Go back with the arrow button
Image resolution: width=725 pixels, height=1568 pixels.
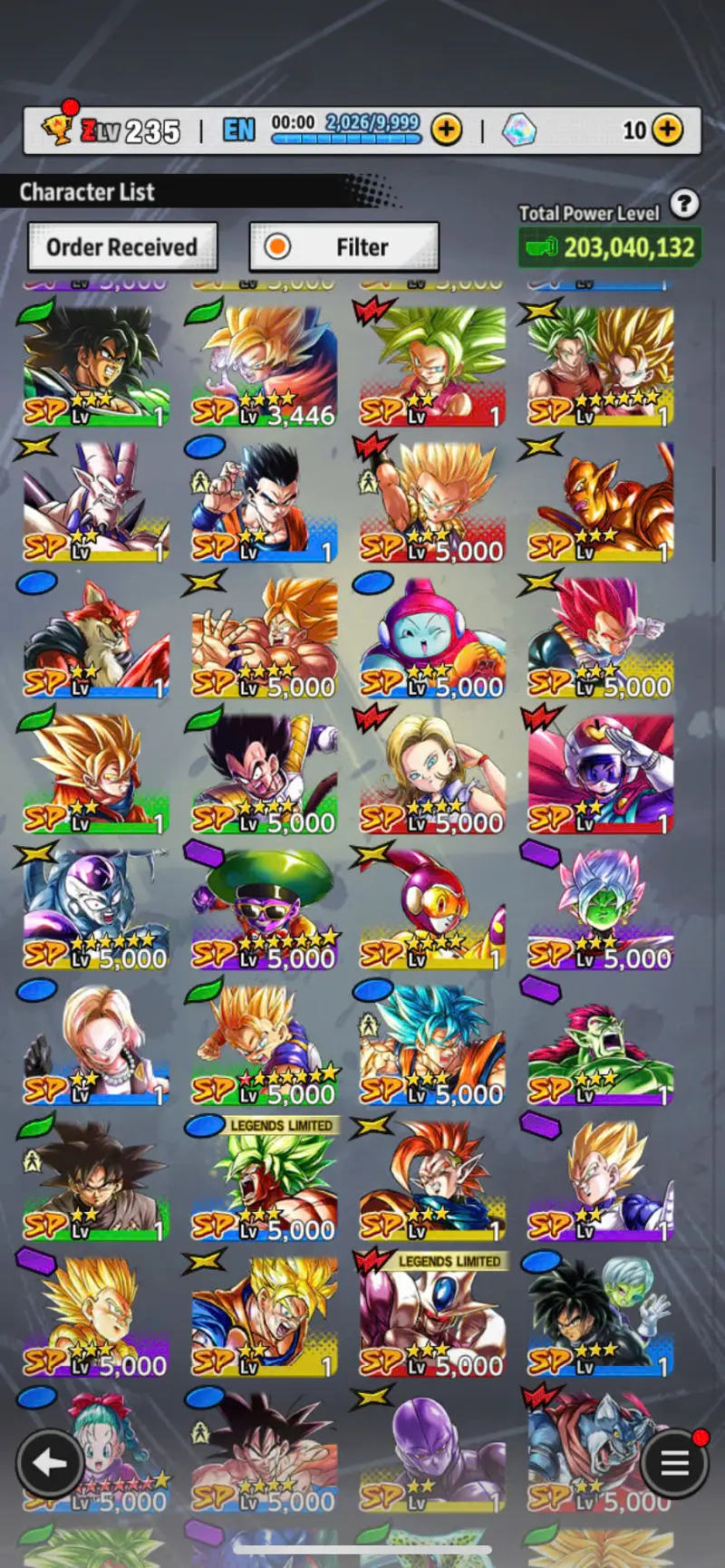click(x=49, y=1461)
